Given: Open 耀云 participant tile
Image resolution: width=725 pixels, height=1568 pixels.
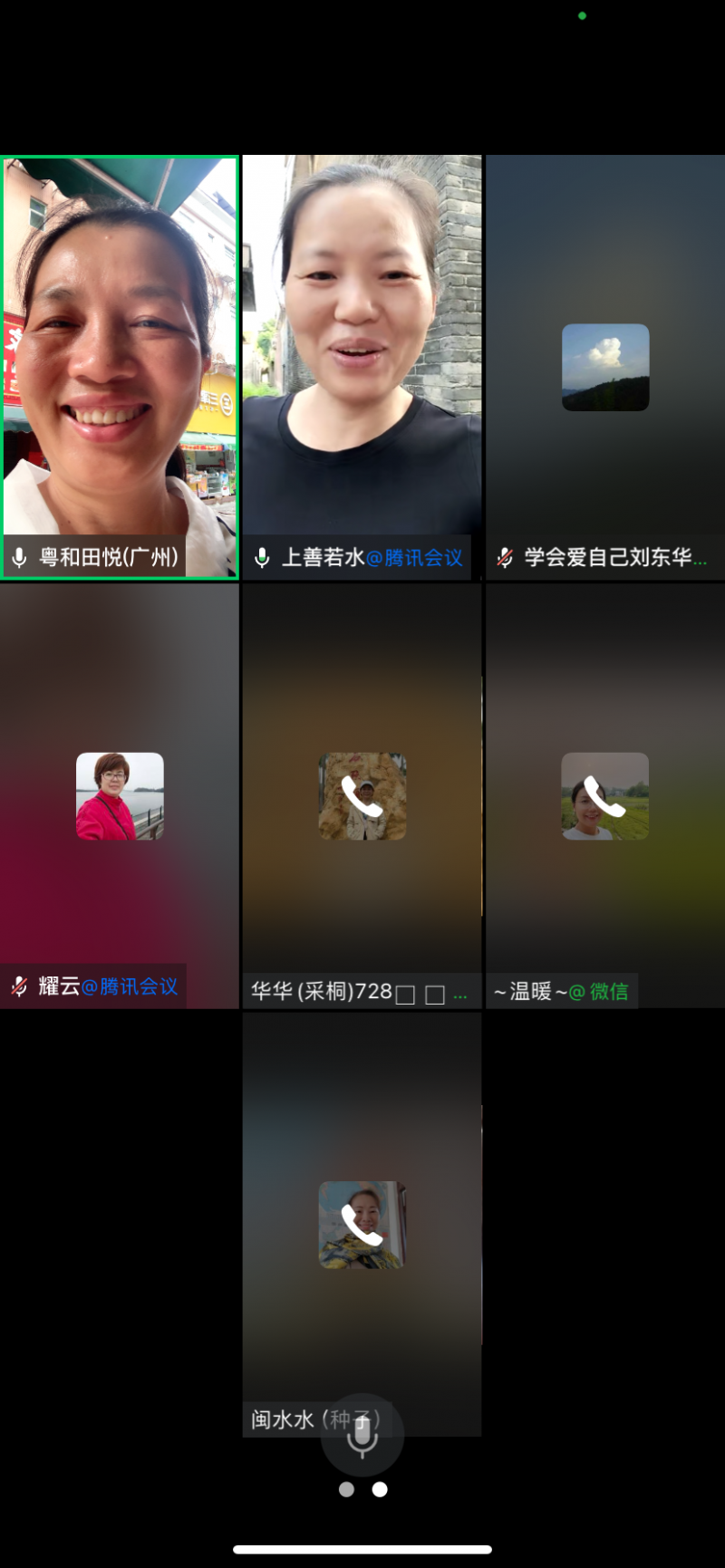Looking at the screenshot, I should click(120, 795).
